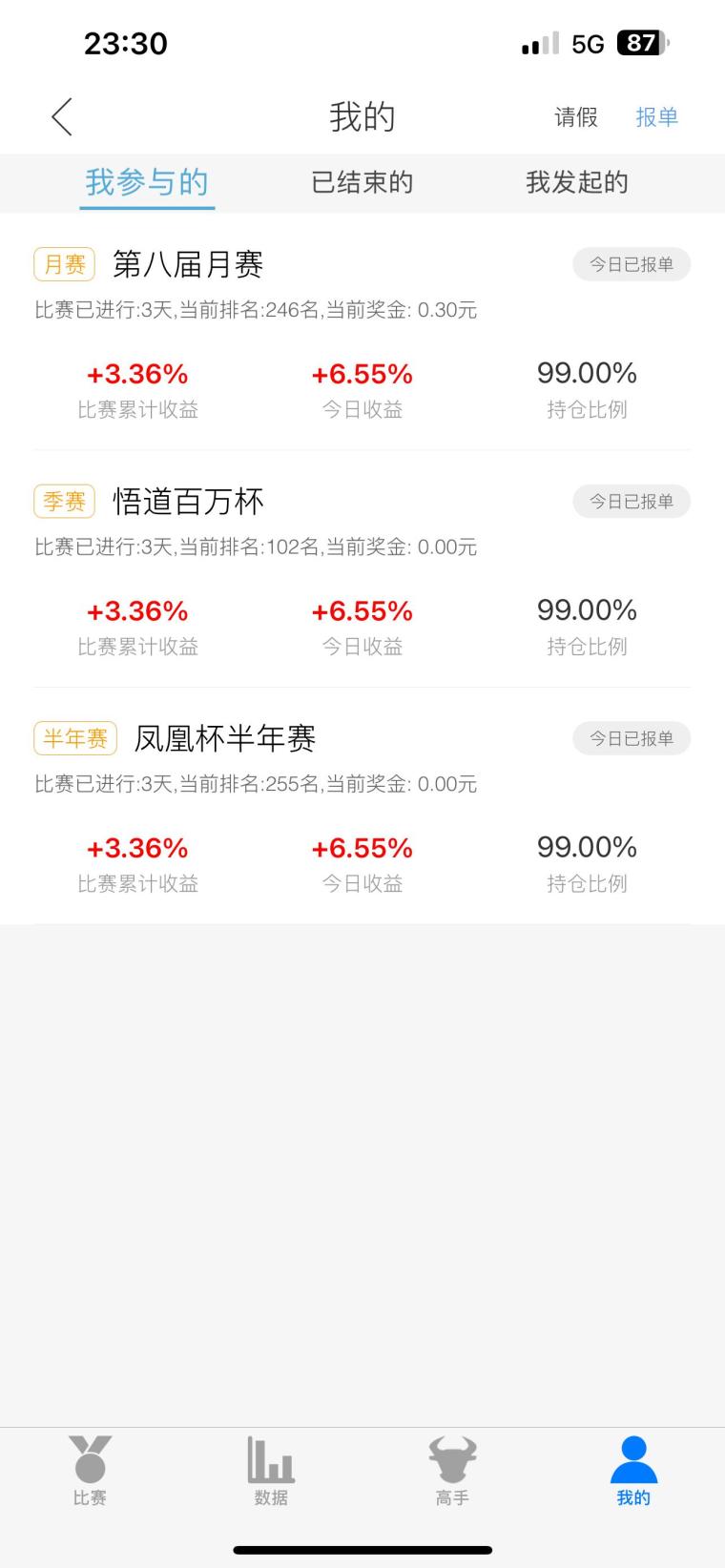Select the 我的 bottom tab
The height and width of the screenshot is (1568, 725).
click(633, 1472)
